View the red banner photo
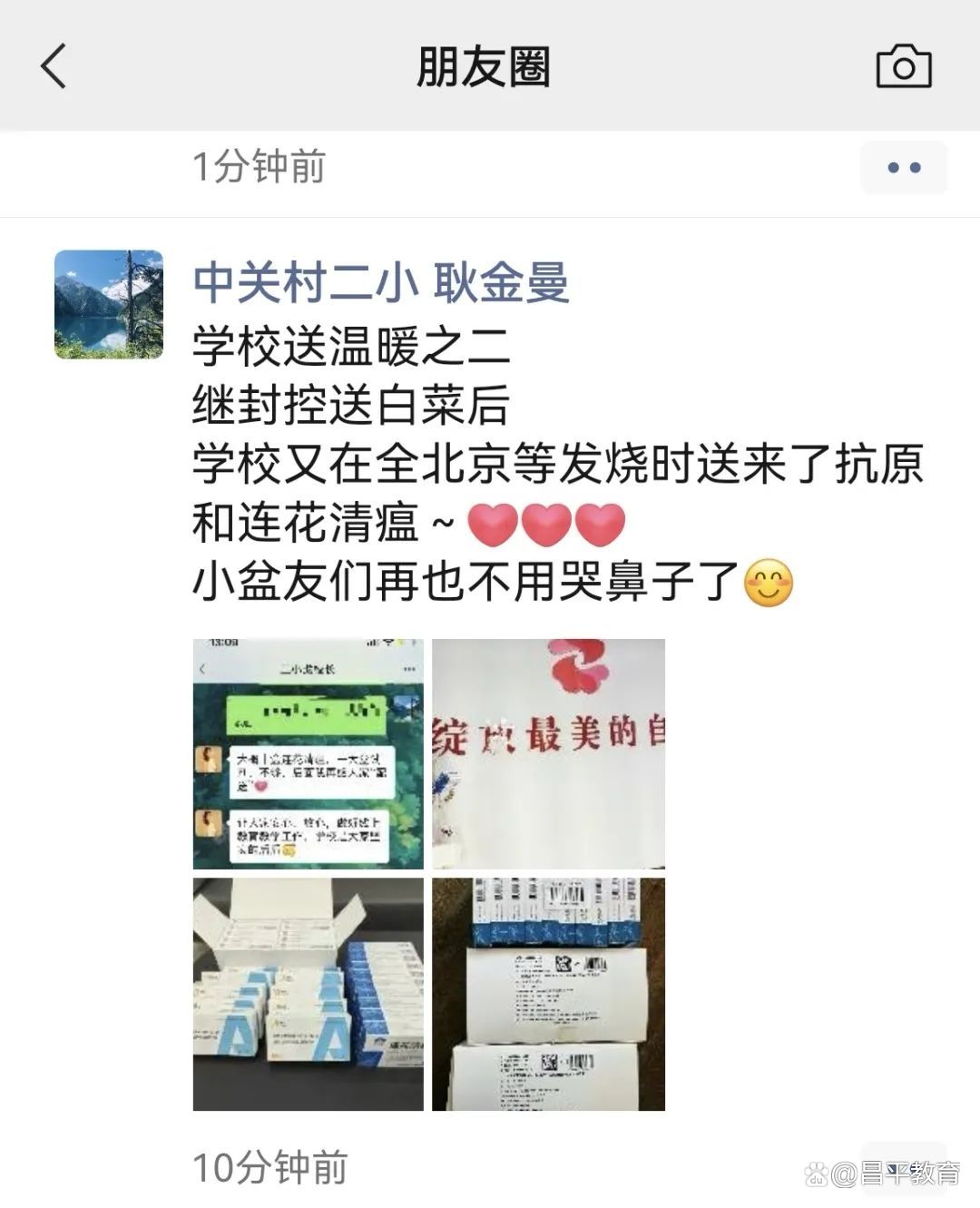Screen dimensions: 980x1208 548,753
